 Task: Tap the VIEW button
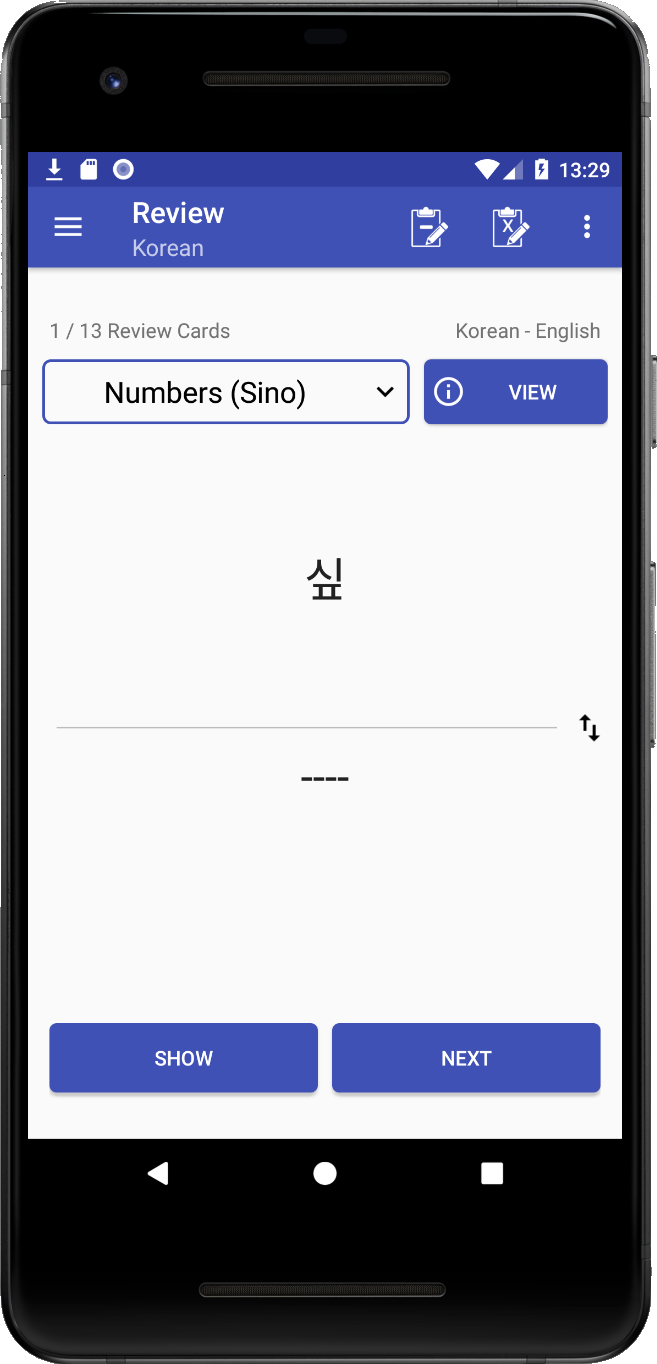tap(516, 392)
